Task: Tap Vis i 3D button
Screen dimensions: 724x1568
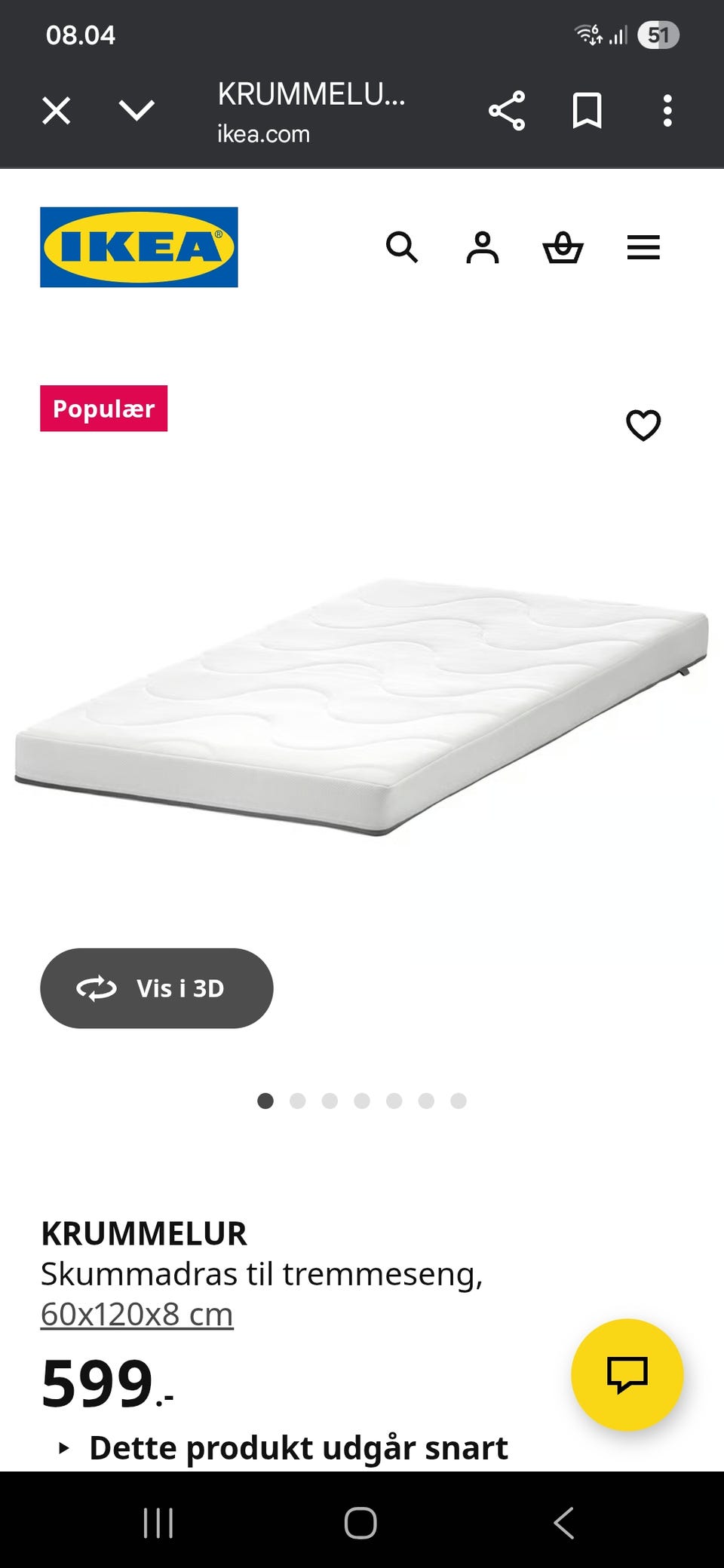Action: click(x=157, y=988)
